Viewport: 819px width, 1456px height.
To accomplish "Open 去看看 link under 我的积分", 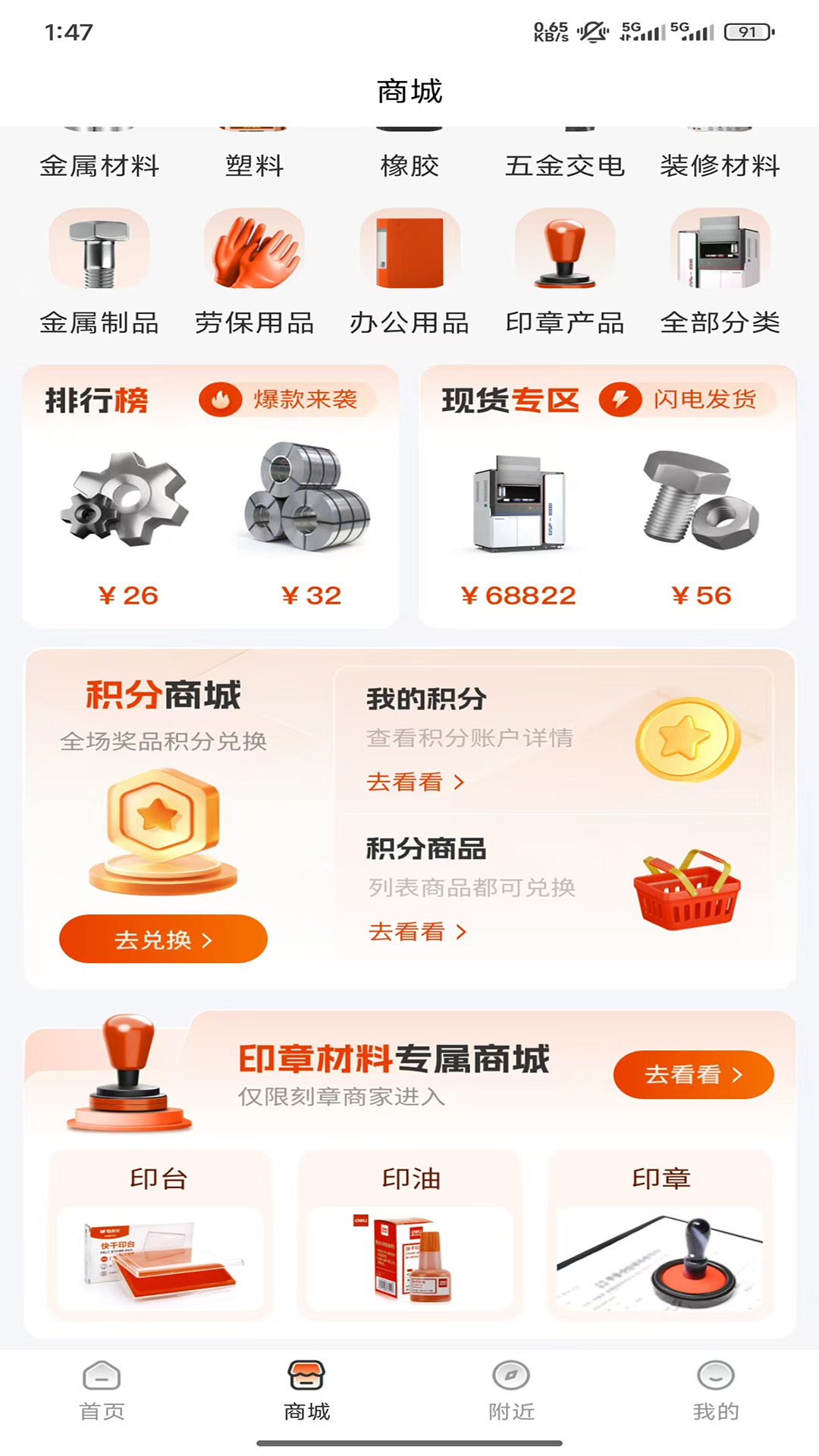I will [x=413, y=782].
